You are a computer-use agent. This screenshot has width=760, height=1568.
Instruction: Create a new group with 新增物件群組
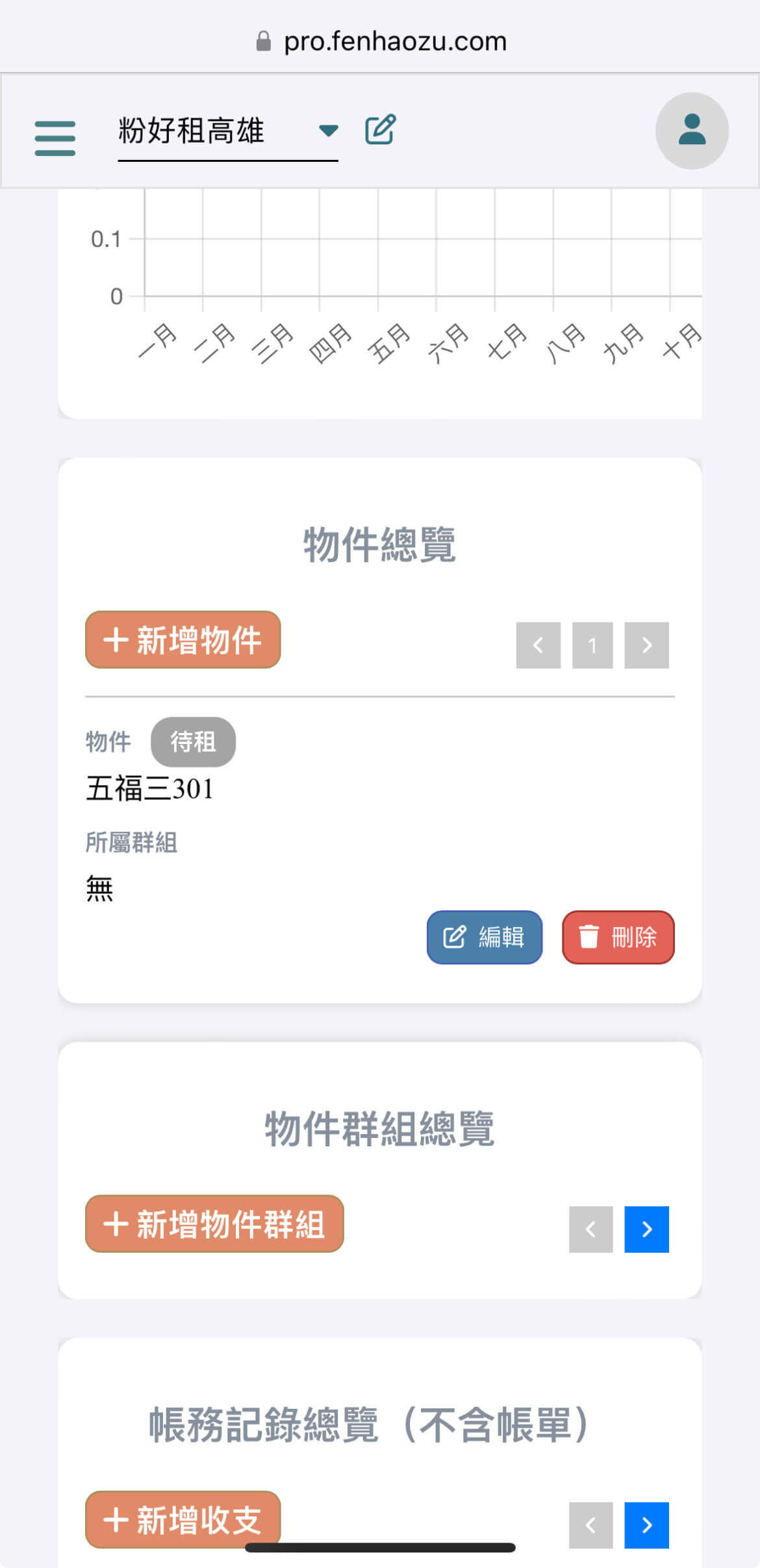[214, 1224]
